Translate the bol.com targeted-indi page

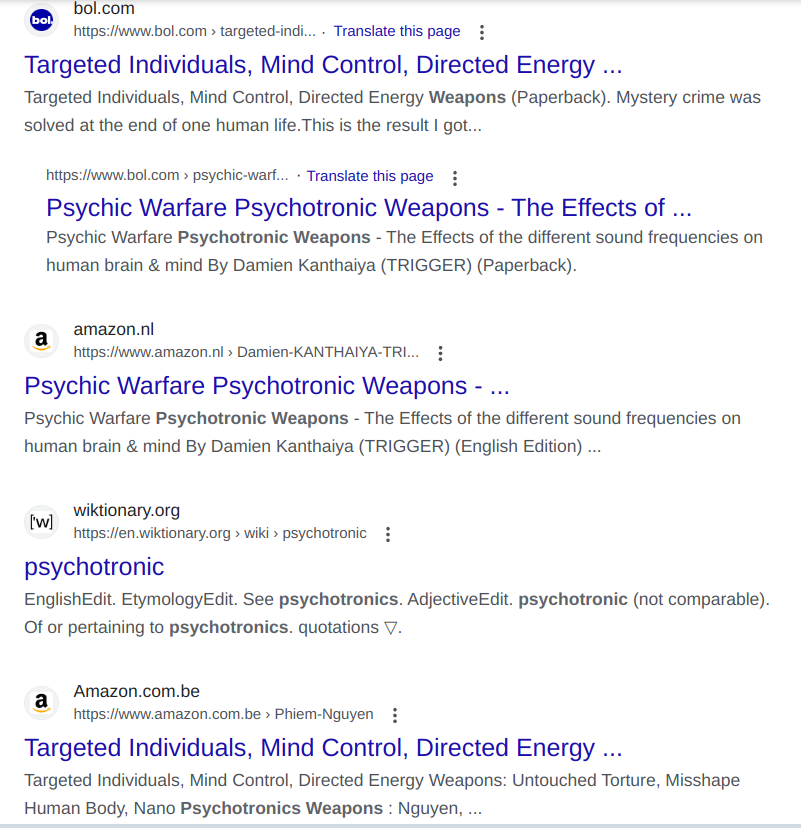point(397,31)
